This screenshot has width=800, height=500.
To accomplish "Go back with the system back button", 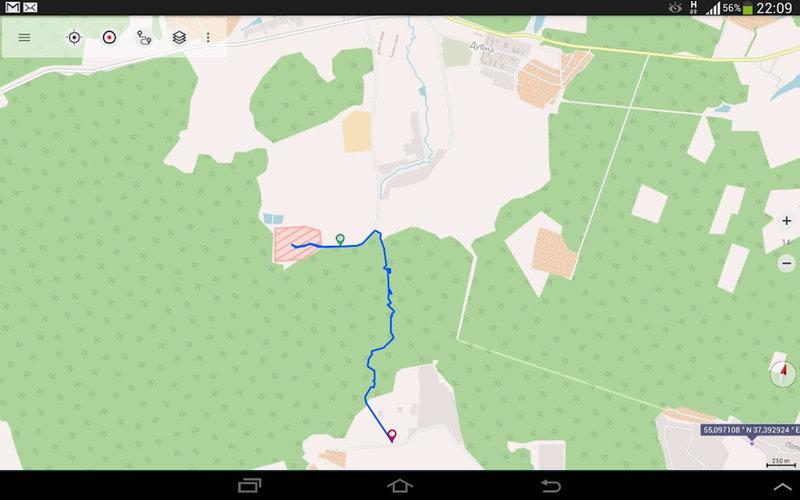I will click(550, 485).
